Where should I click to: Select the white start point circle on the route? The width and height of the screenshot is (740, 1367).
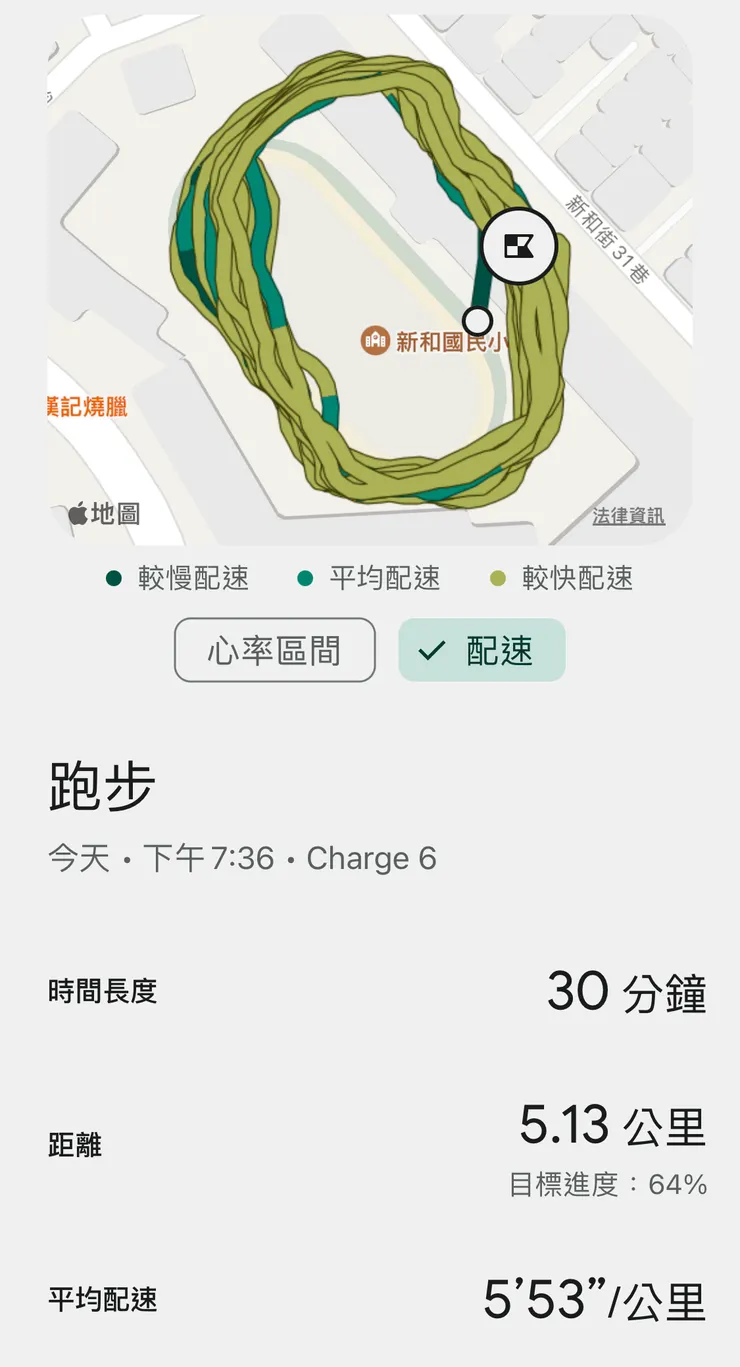tap(477, 322)
